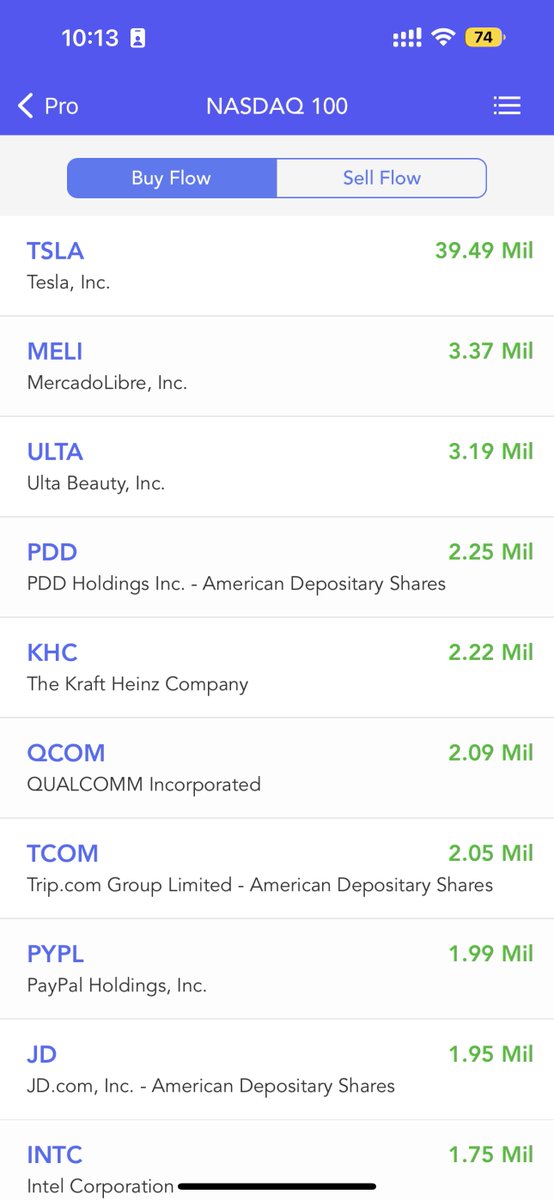View the ULTA Ulta Beauty row
Viewport: 554px width, 1200px height.
point(277,467)
